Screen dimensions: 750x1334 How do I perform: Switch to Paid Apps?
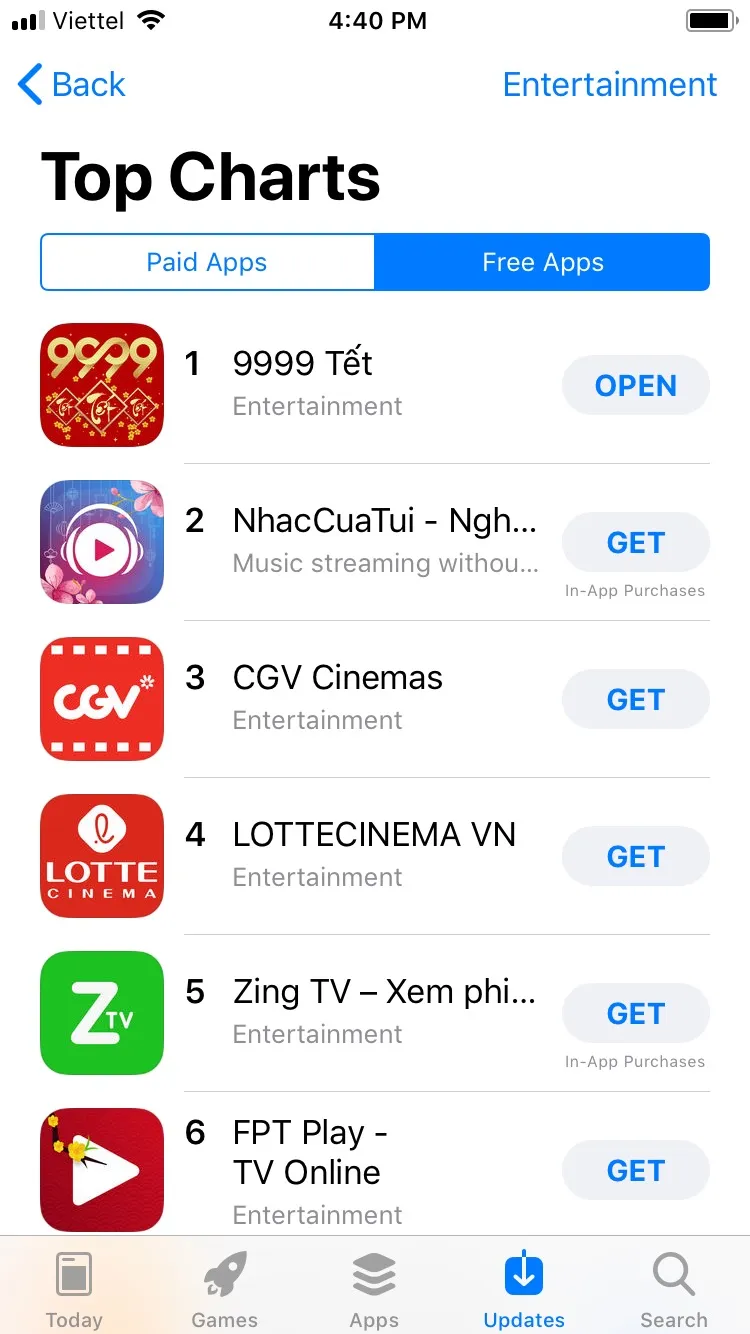click(206, 262)
